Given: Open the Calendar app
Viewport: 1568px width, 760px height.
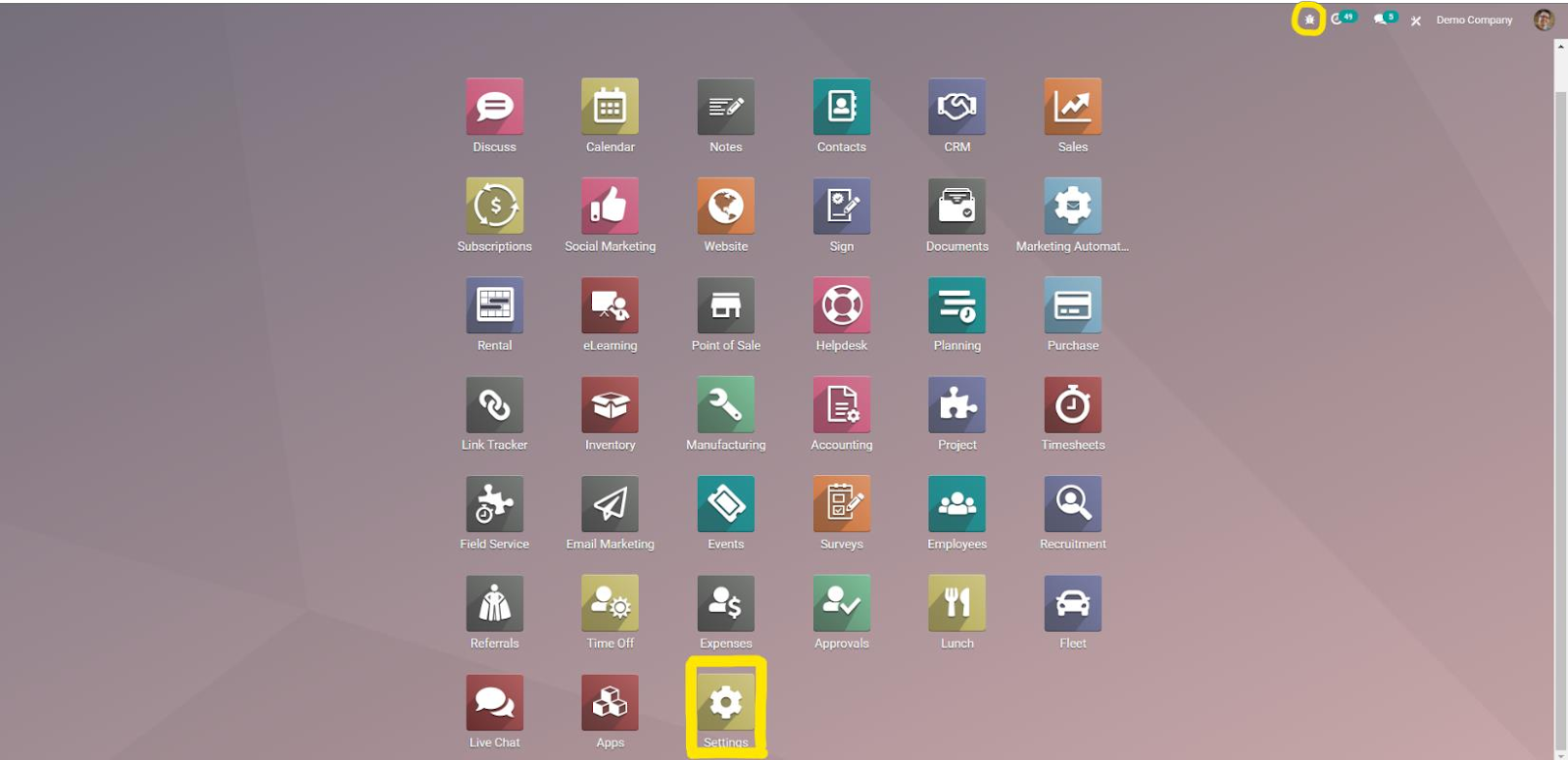Looking at the screenshot, I should [610, 107].
